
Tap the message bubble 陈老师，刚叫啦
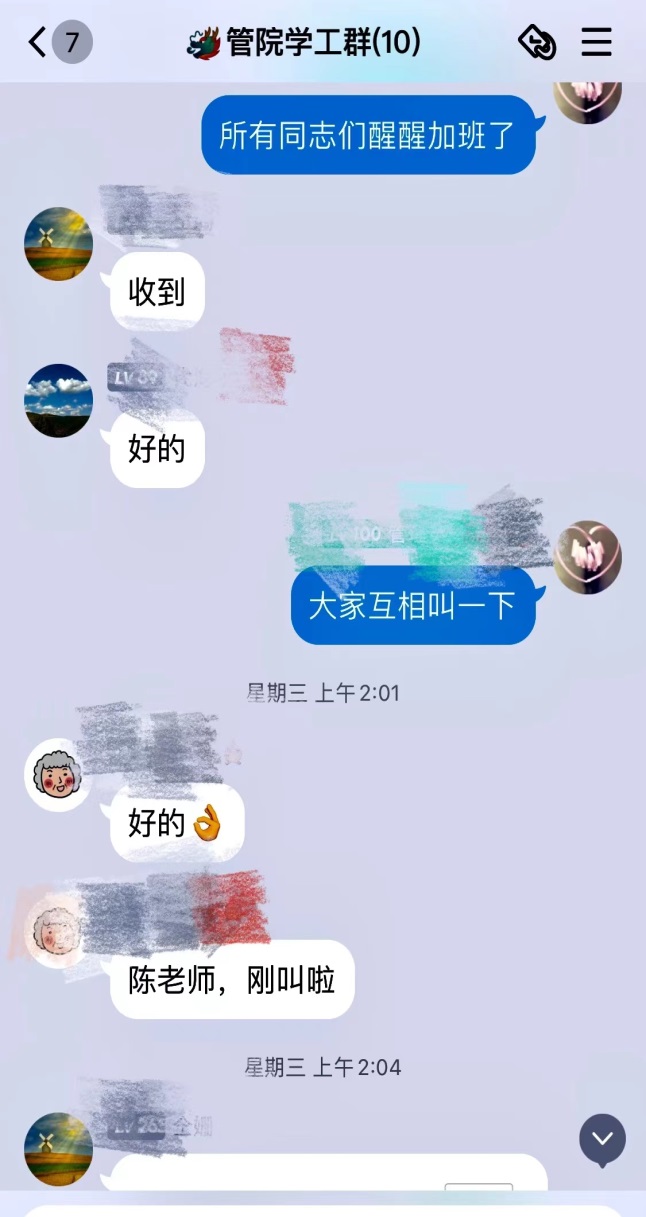[232, 980]
